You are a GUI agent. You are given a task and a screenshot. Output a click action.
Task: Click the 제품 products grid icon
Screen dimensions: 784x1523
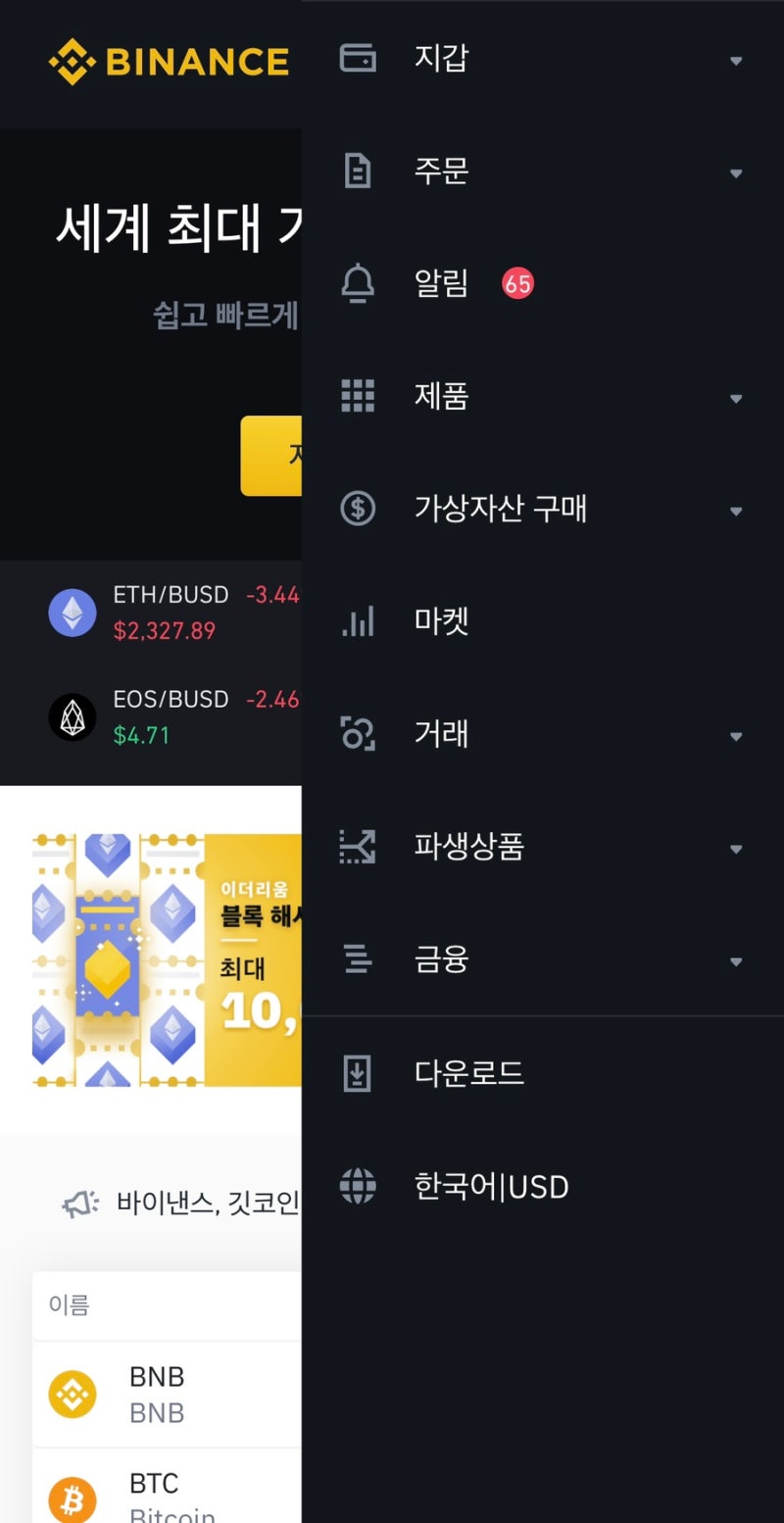click(x=358, y=396)
